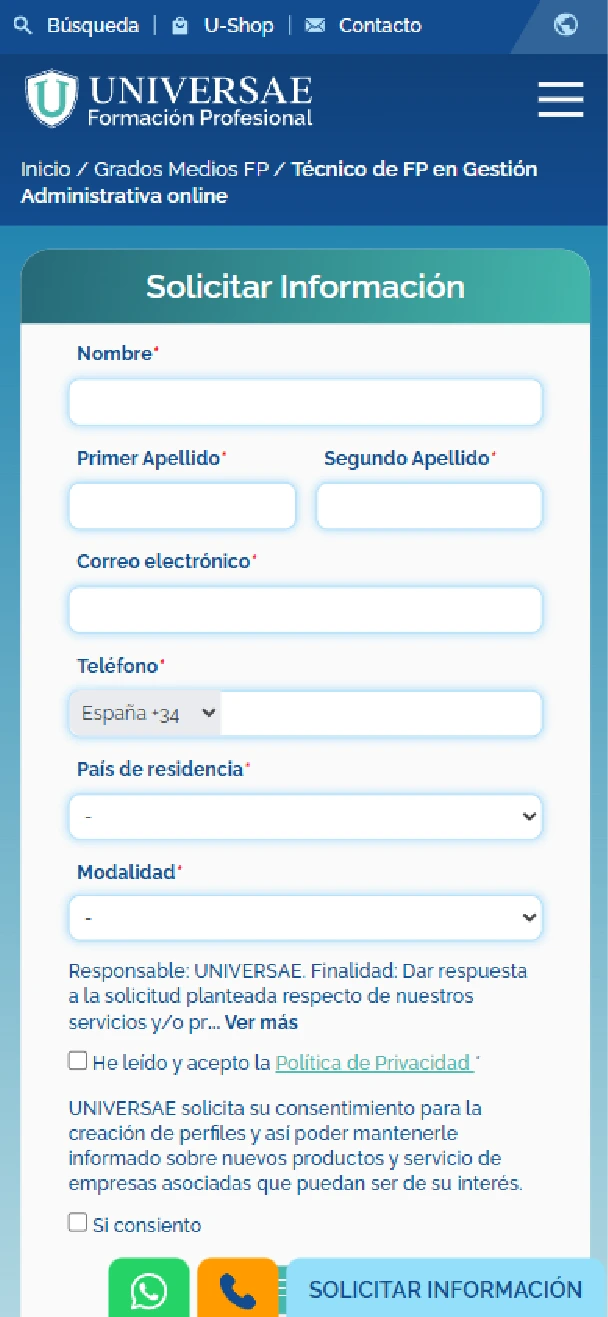The height and width of the screenshot is (1317, 608).
Task: Expand the Ver más text
Action: coord(261,1023)
